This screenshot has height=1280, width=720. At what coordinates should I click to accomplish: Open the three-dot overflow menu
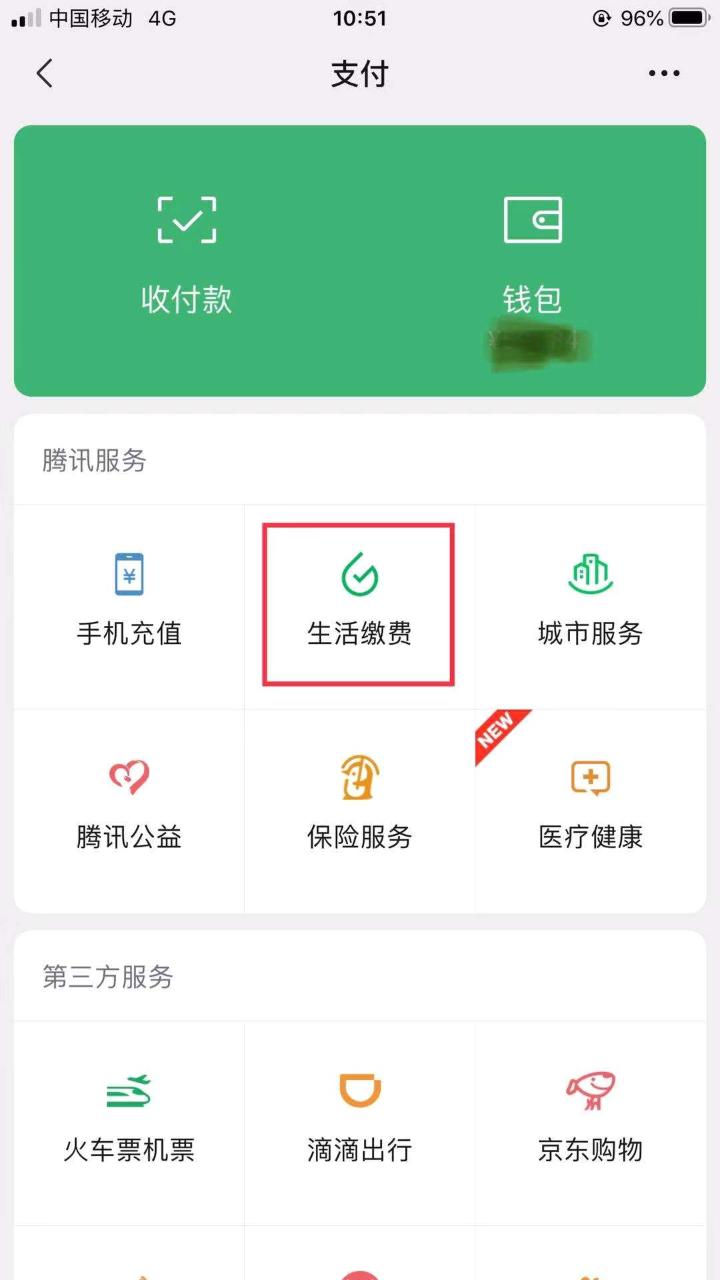click(664, 74)
